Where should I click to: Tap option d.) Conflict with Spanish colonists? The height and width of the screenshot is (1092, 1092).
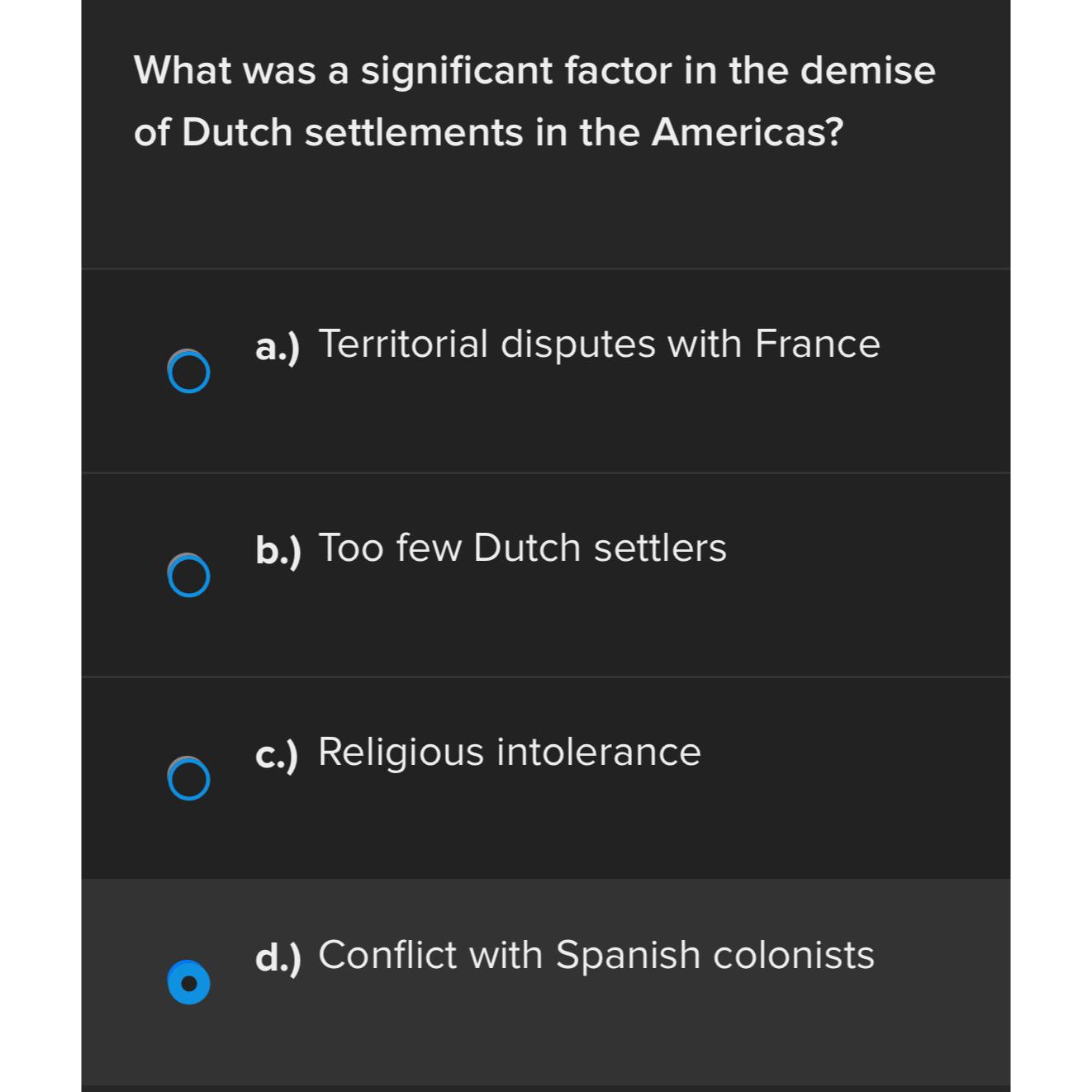tap(188, 983)
